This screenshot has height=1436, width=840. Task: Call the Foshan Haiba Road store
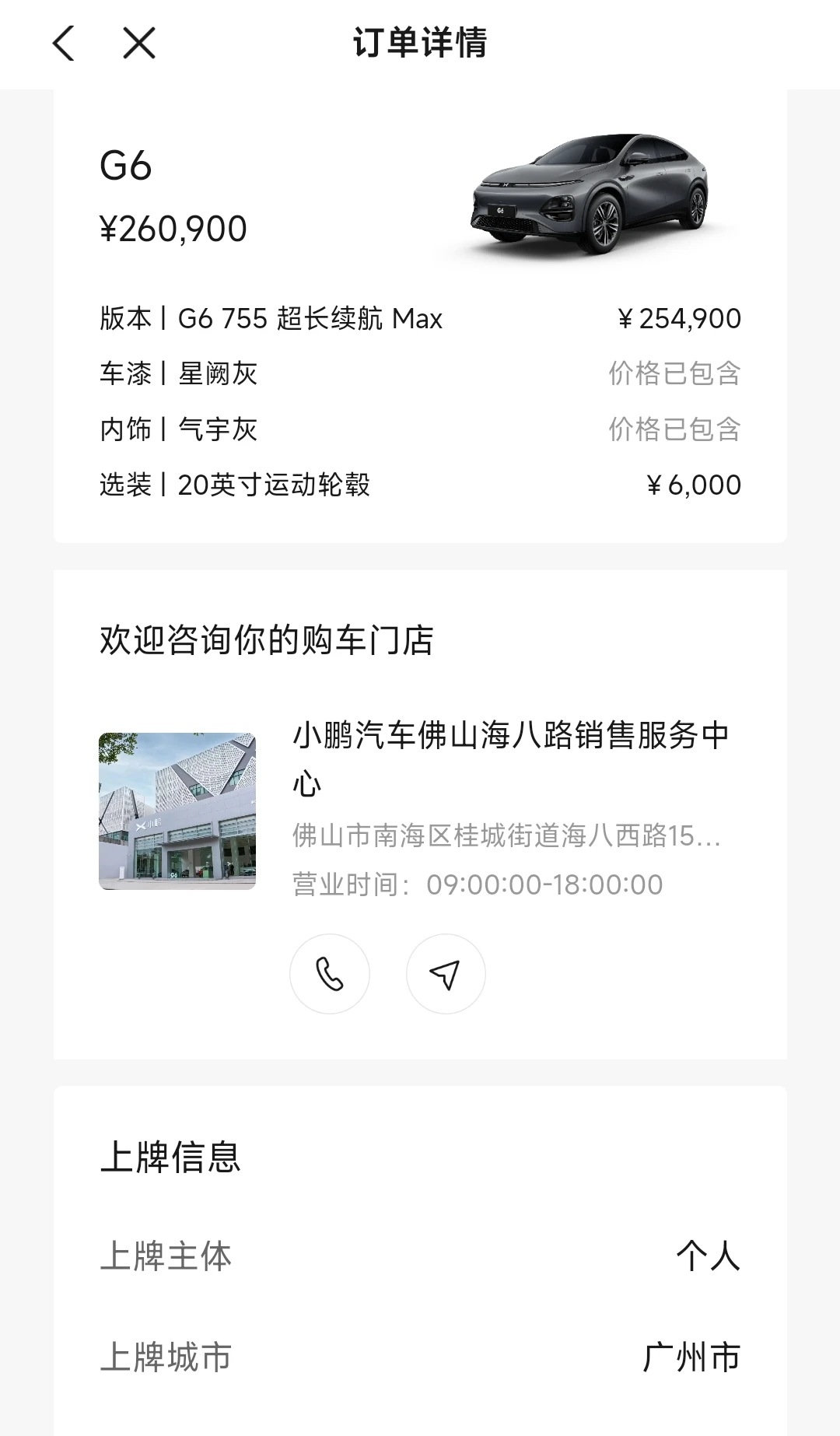tap(329, 974)
